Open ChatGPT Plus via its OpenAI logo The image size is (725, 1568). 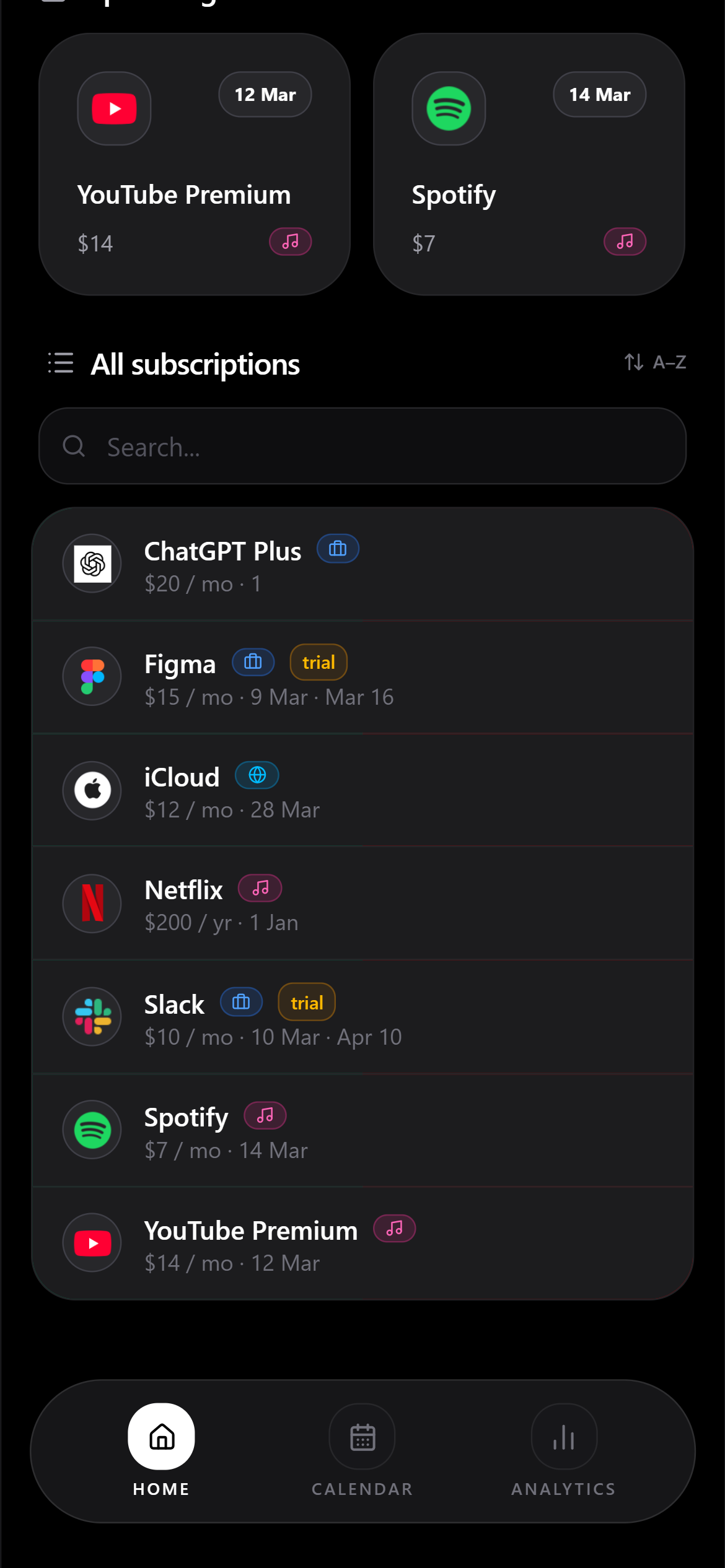pos(92,563)
